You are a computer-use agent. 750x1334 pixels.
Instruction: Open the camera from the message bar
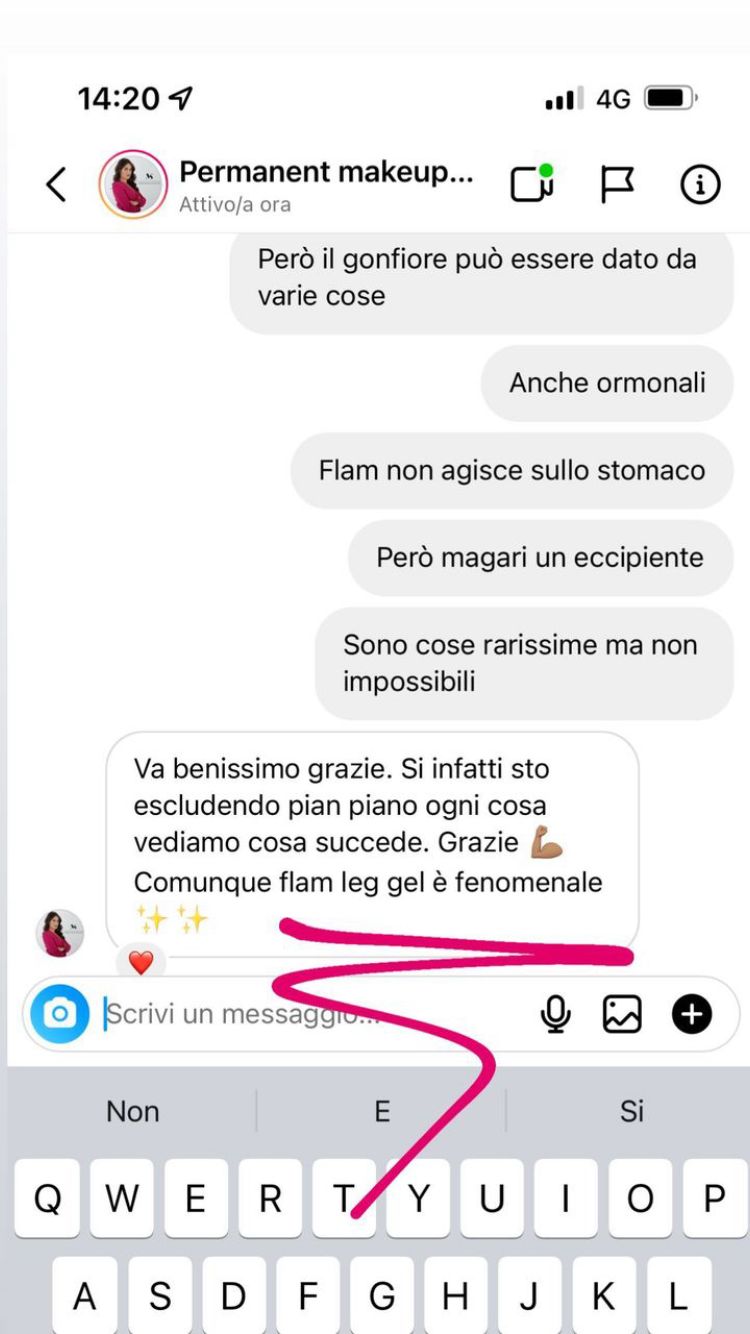coord(60,1014)
